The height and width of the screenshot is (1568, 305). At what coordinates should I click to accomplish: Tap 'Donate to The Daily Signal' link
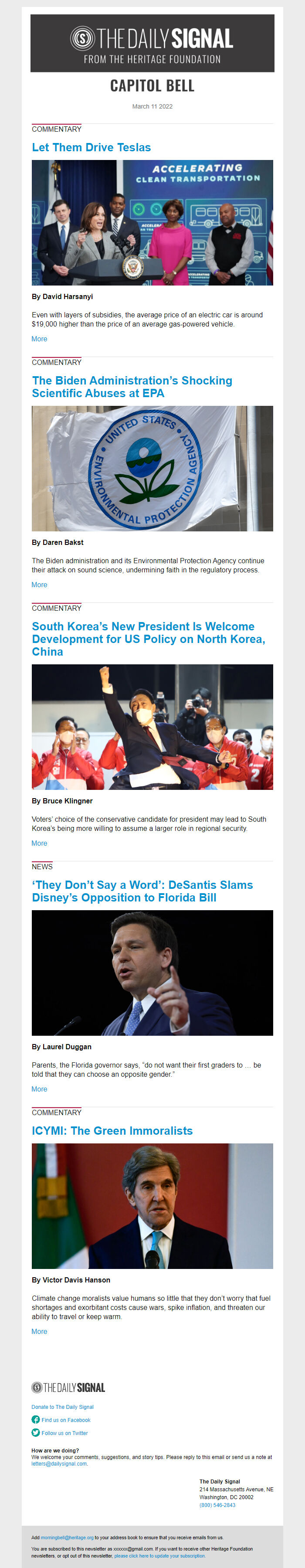coord(63,1407)
